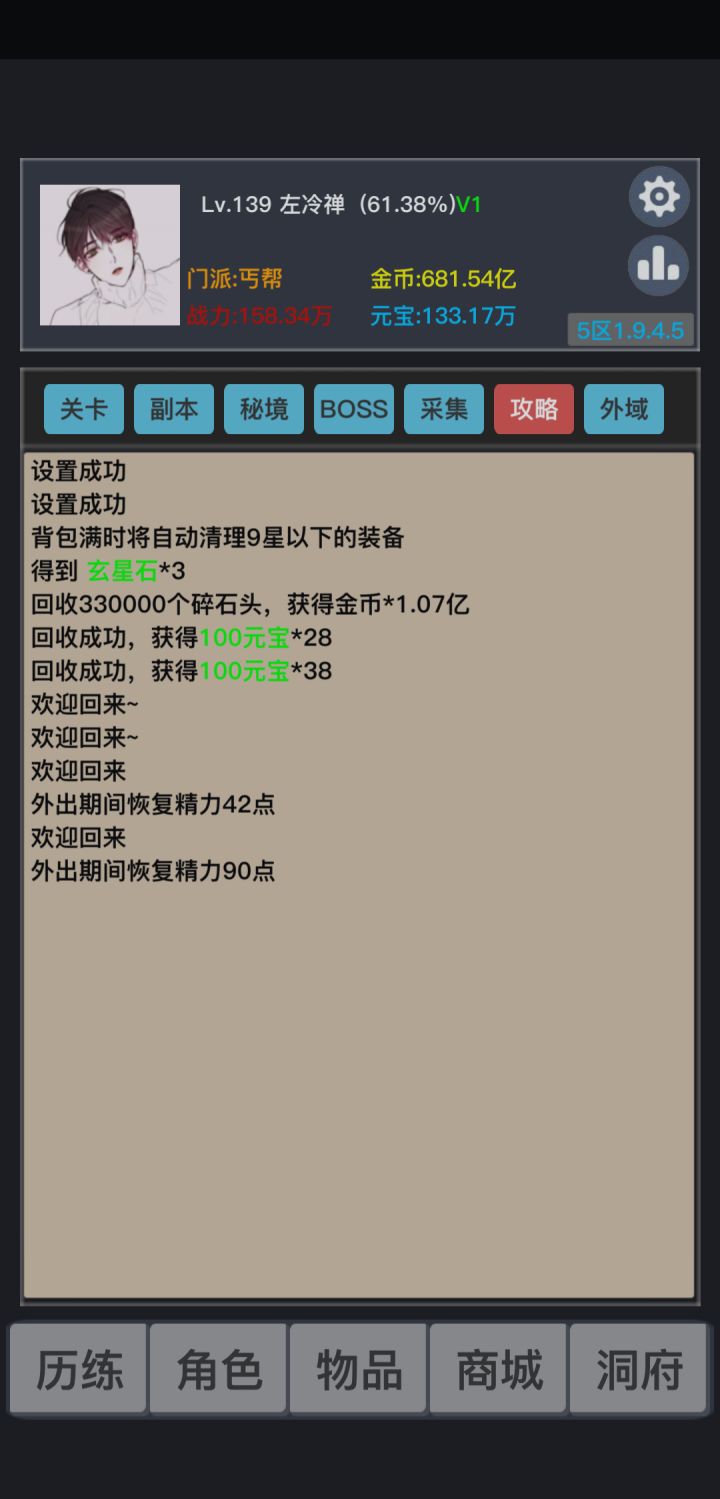This screenshot has width=720, height=1499.
Task: Click the V1 VIP level label
Action: pos(471,203)
